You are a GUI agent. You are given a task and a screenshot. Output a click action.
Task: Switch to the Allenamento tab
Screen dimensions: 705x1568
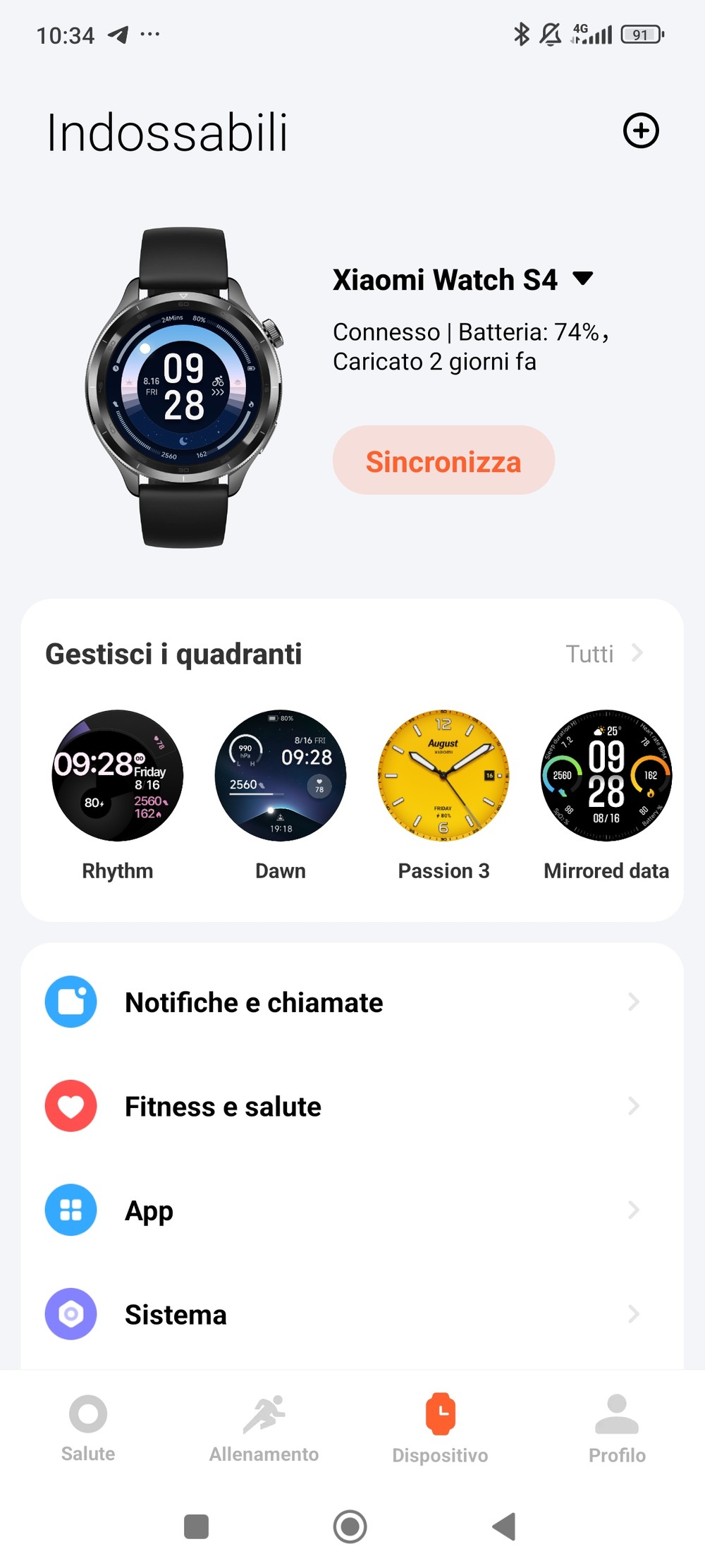click(264, 1427)
